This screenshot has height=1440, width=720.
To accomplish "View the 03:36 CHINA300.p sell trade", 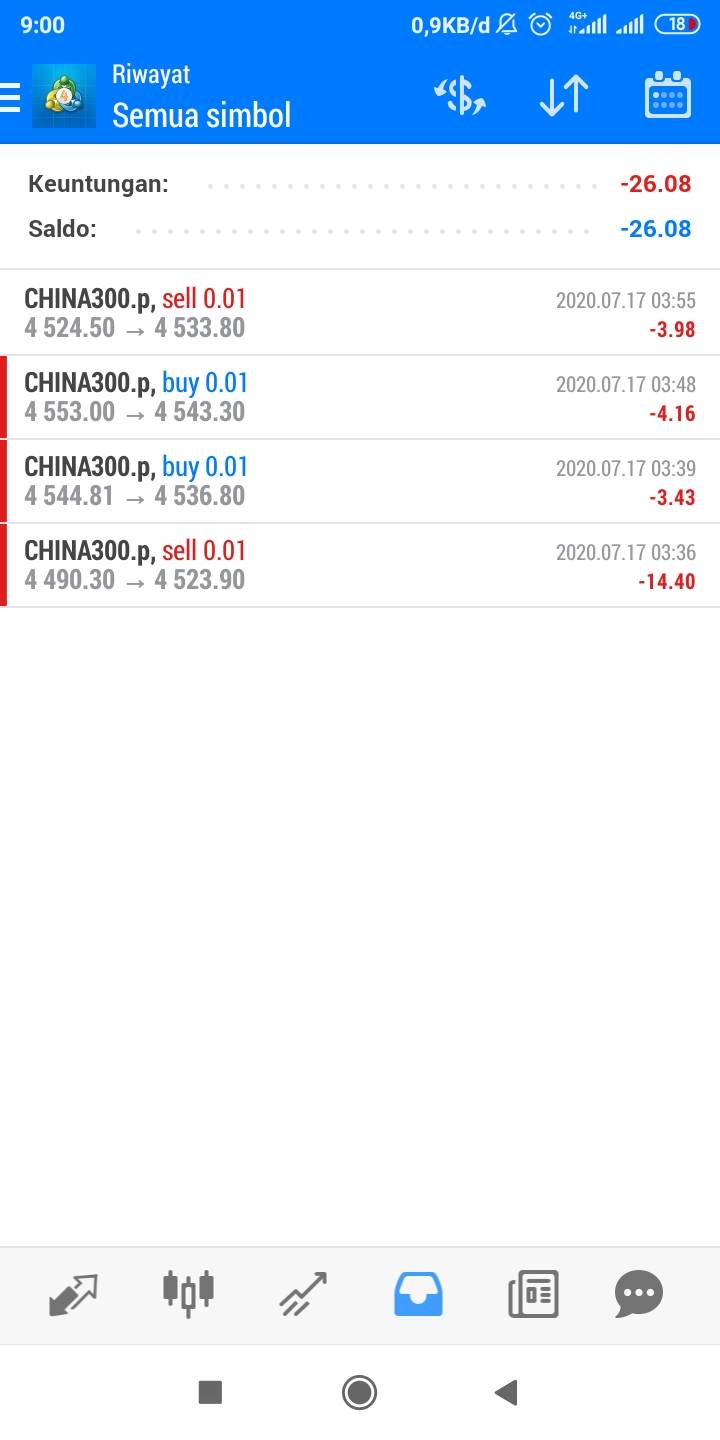I will (360, 565).
